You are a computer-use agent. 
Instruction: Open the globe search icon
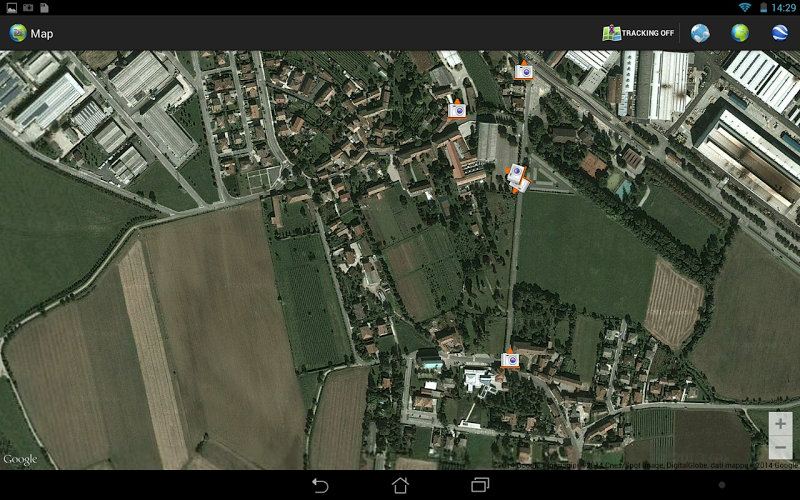(x=700, y=33)
